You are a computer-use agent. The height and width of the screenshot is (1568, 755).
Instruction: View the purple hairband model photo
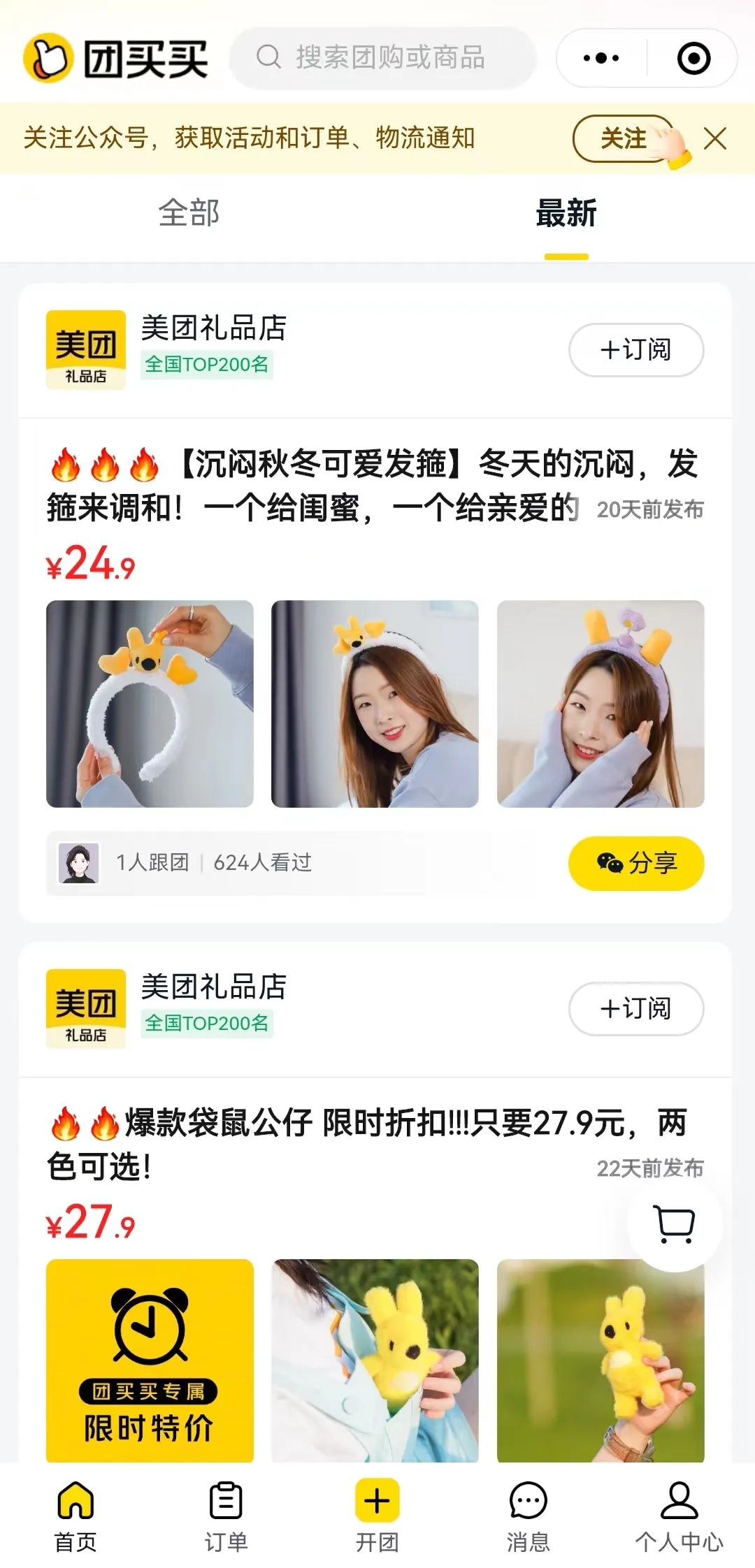[601, 704]
